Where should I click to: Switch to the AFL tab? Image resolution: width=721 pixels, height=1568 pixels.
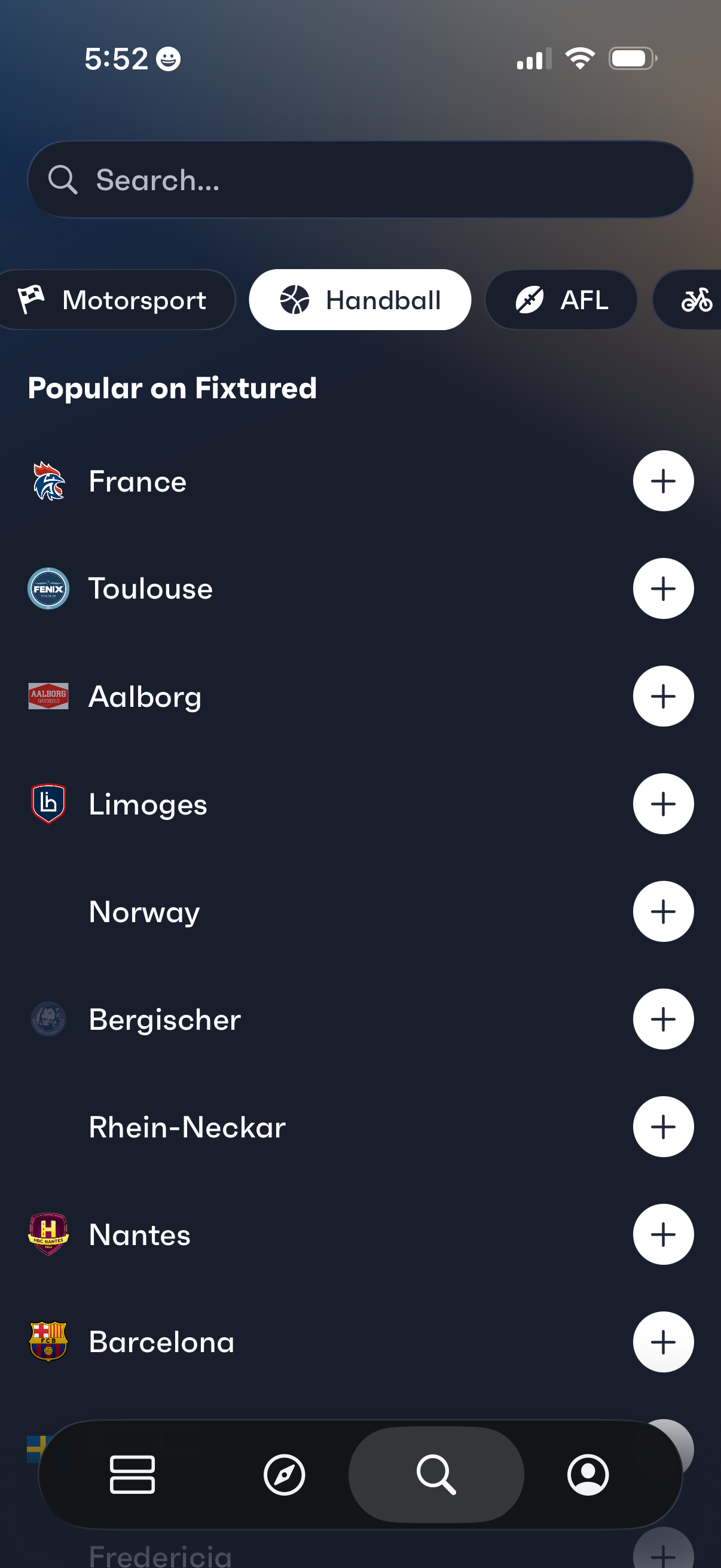561,299
